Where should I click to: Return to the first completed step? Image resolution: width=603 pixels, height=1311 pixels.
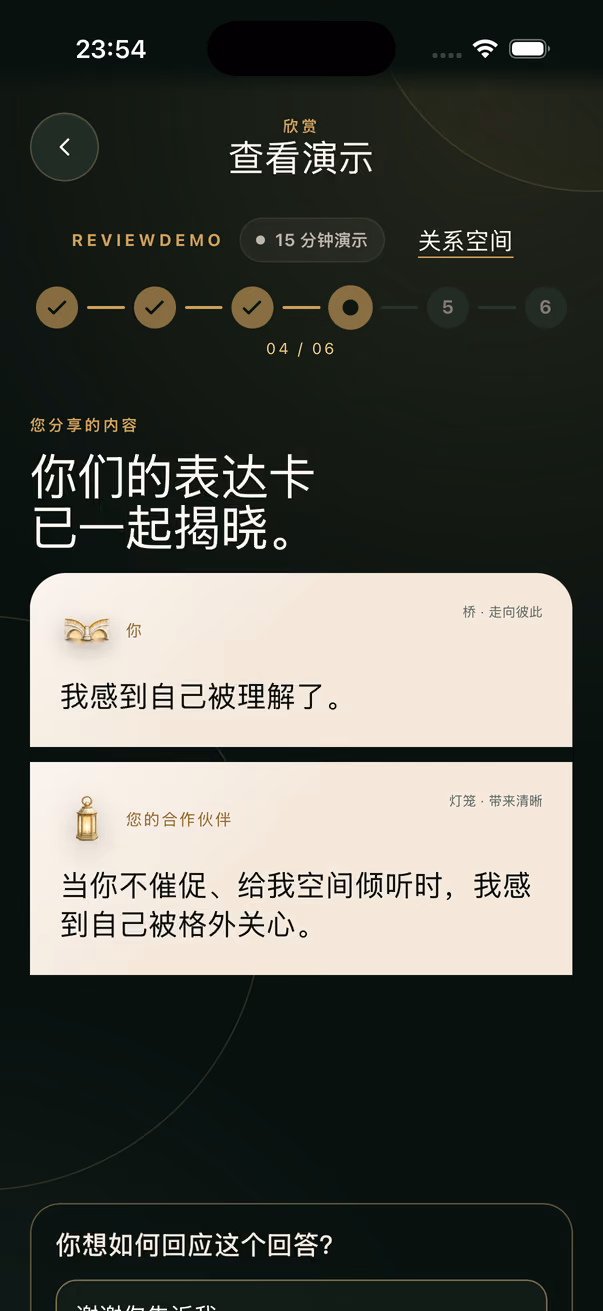coord(57,308)
